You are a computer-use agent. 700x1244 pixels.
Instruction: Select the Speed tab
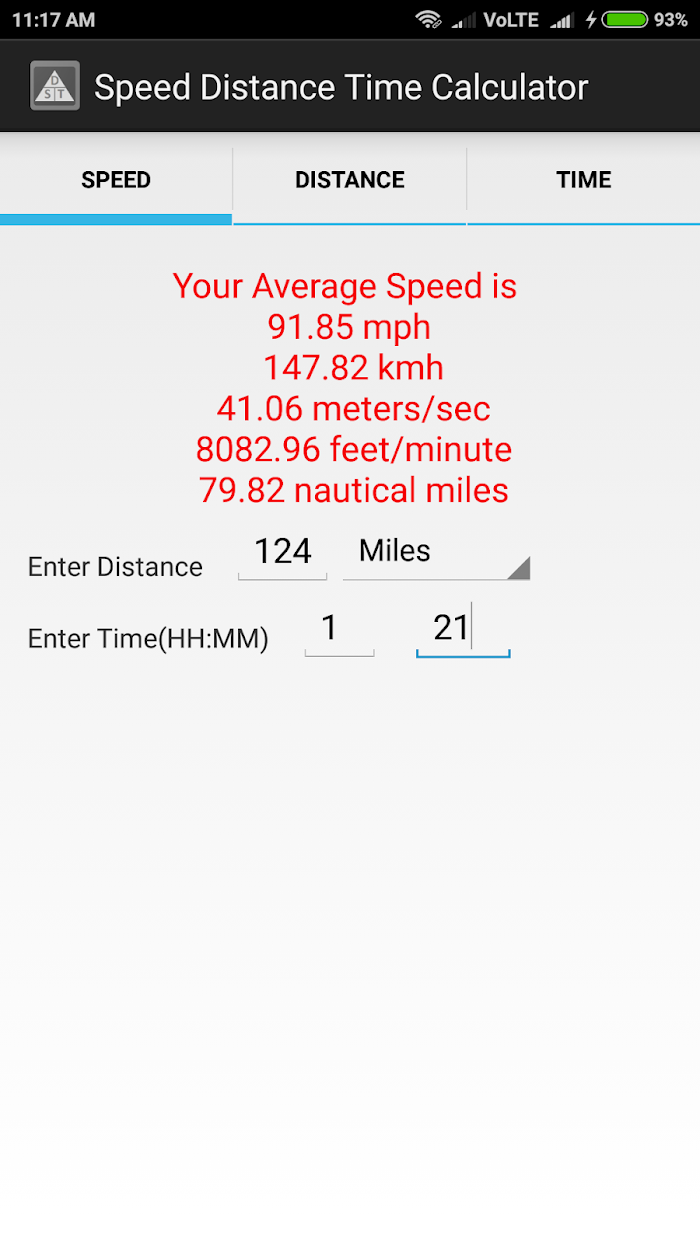(x=116, y=180)
